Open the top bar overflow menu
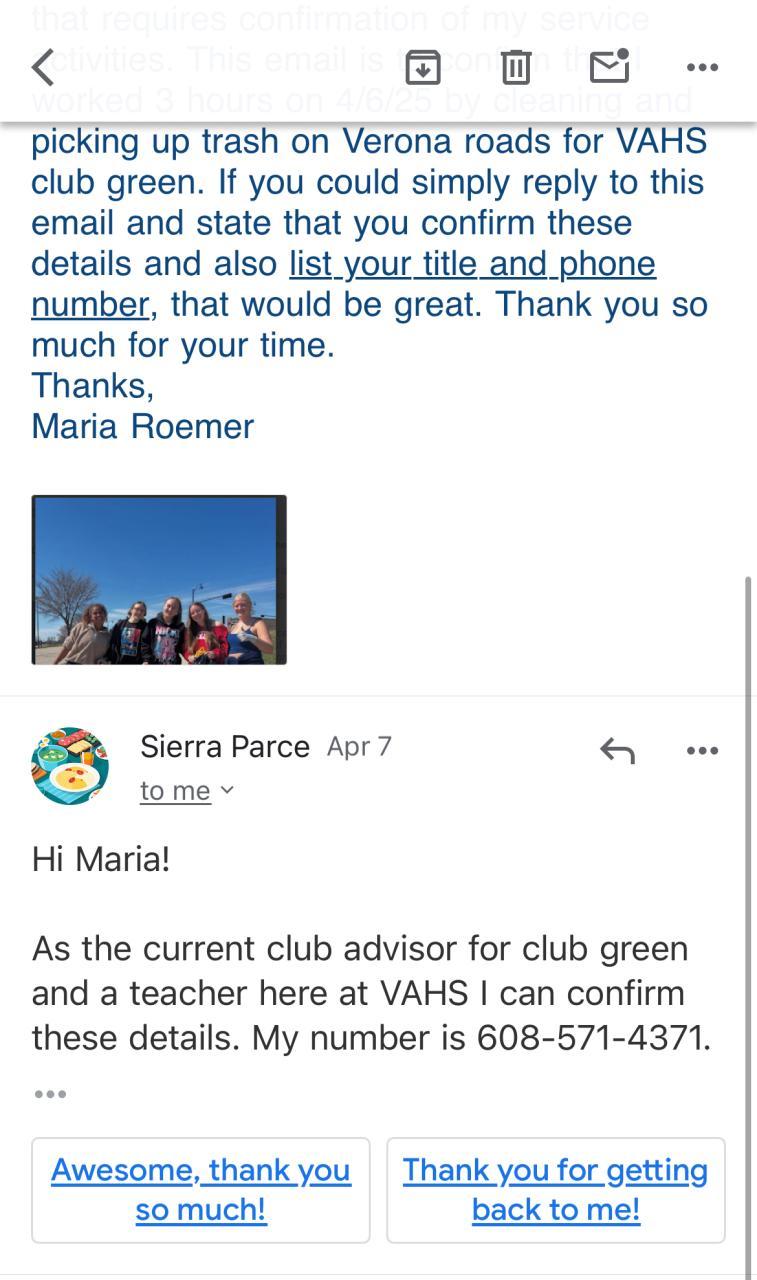 [x=702, y=68]
